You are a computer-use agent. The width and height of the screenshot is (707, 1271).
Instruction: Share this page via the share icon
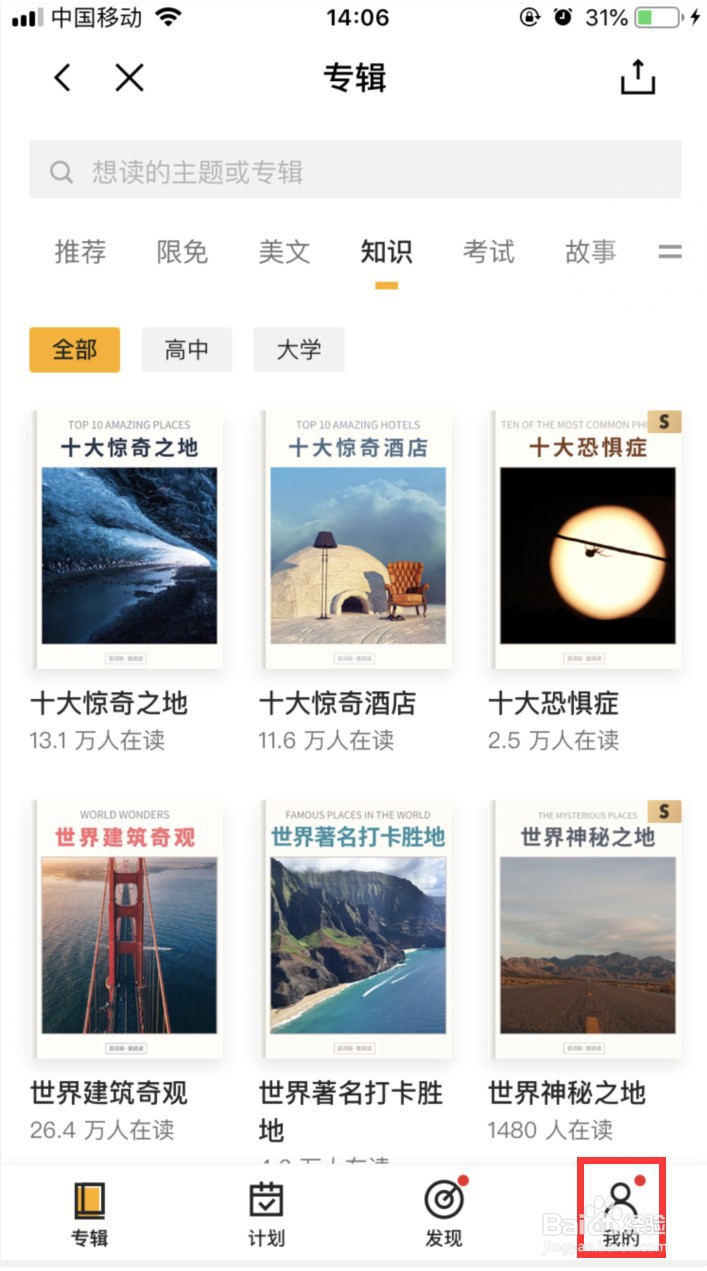pos(638,77)
